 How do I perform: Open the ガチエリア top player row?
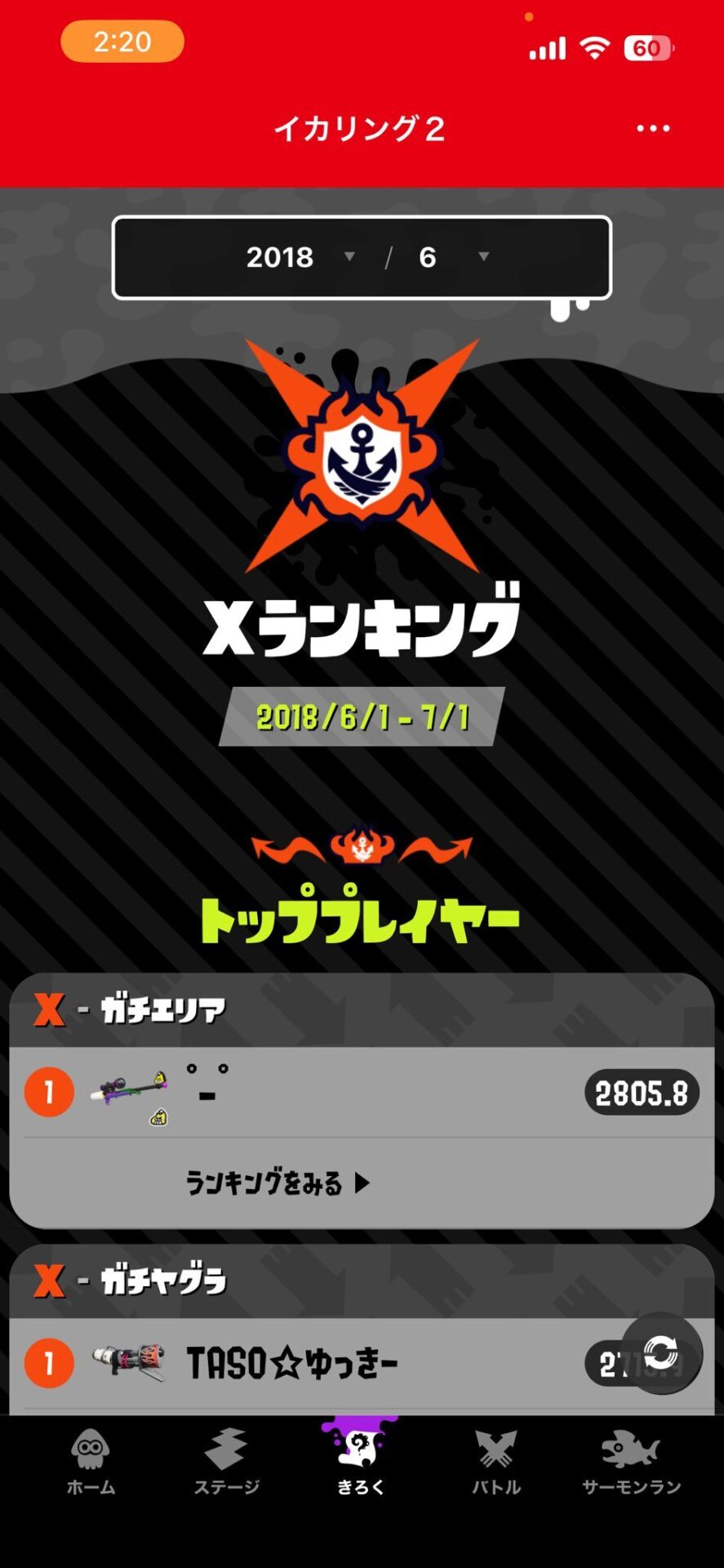click(361, 1092)
